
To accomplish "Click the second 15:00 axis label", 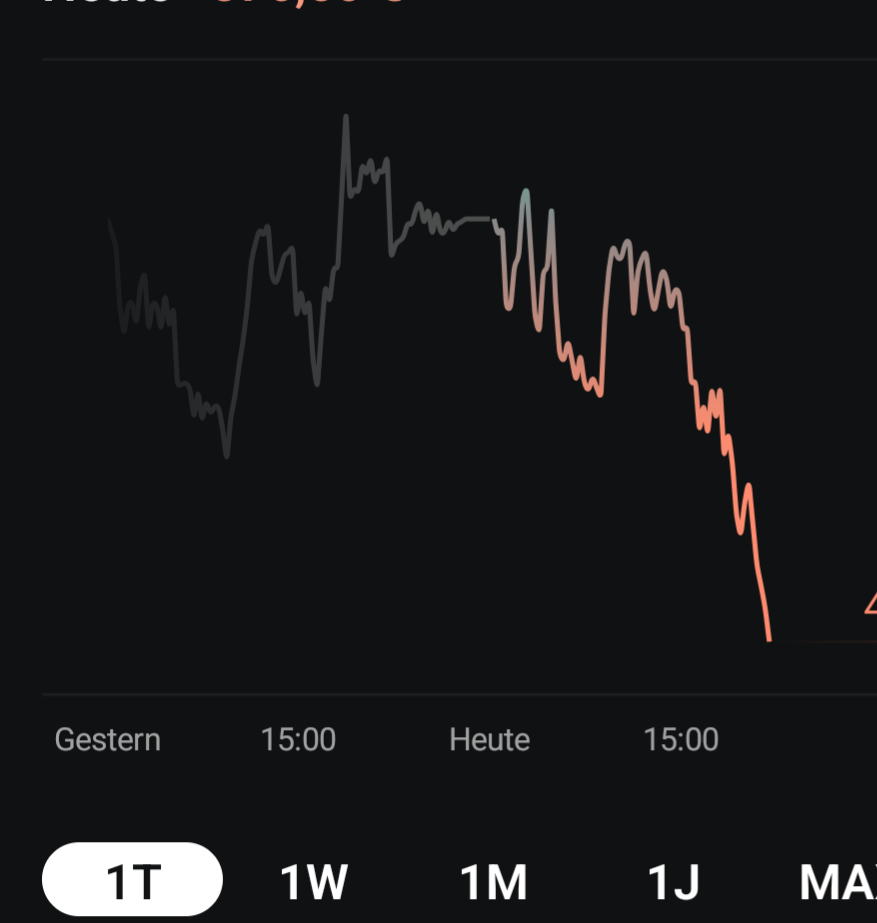I will coord(681,740).
